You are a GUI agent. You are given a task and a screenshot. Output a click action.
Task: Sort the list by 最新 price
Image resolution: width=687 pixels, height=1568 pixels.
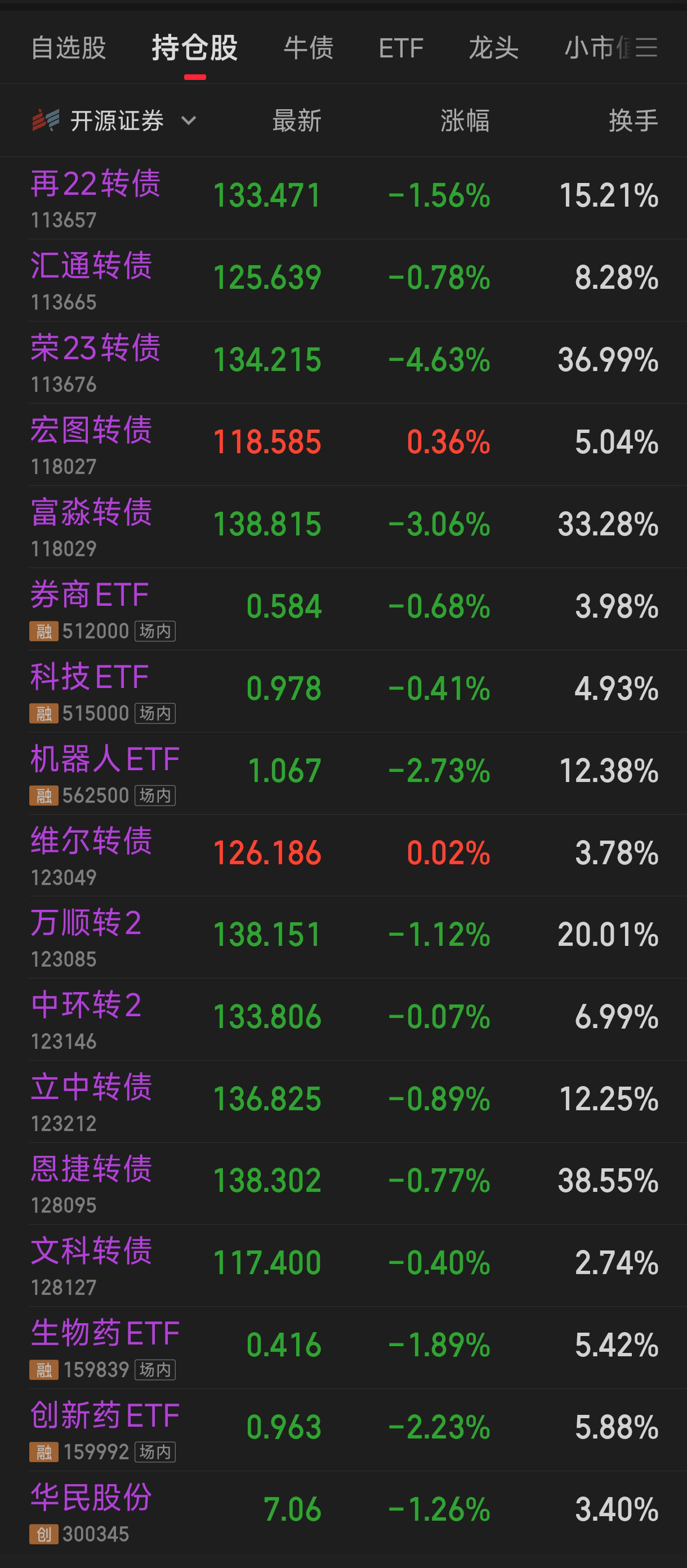tap(297, 120)
